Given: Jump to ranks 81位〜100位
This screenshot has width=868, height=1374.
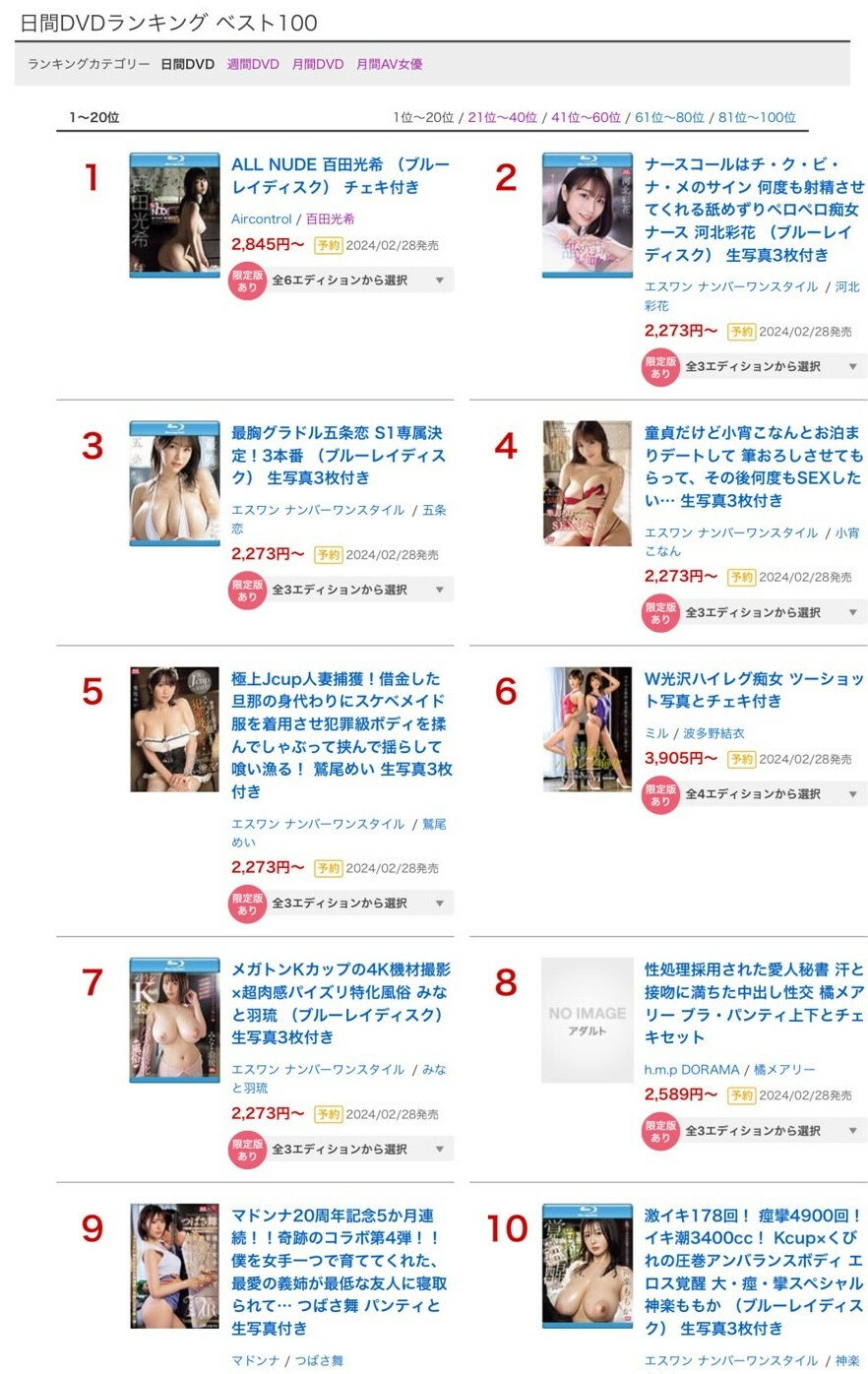Looking at the screenshot, I should (757, 117).
